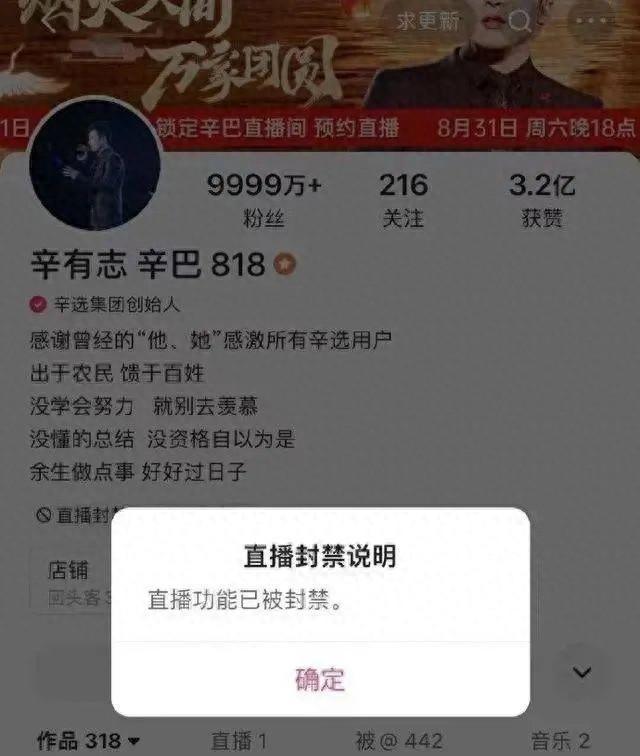This screenshot has height=756, width=640.
Task: View the 216 关注 following list
Action: click(403, 199)
